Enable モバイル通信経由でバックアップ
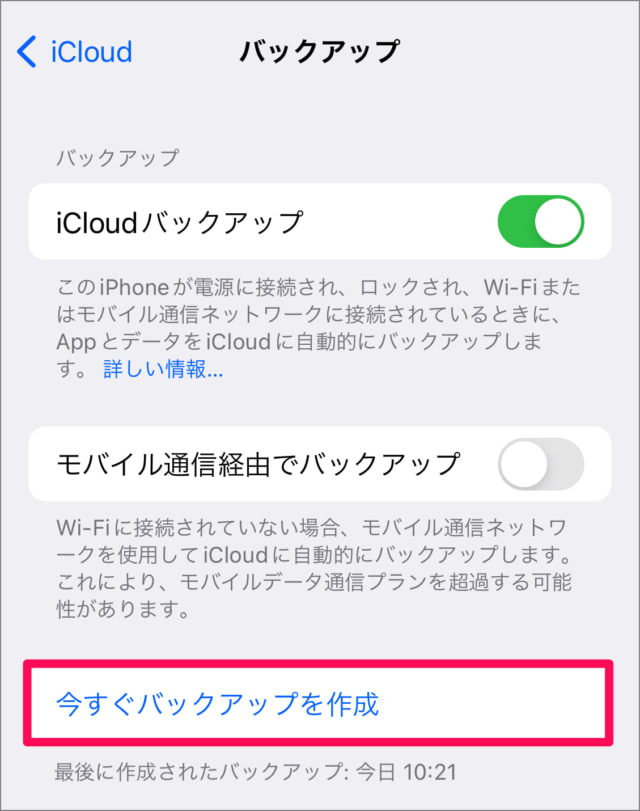 (x=540, y=463)
